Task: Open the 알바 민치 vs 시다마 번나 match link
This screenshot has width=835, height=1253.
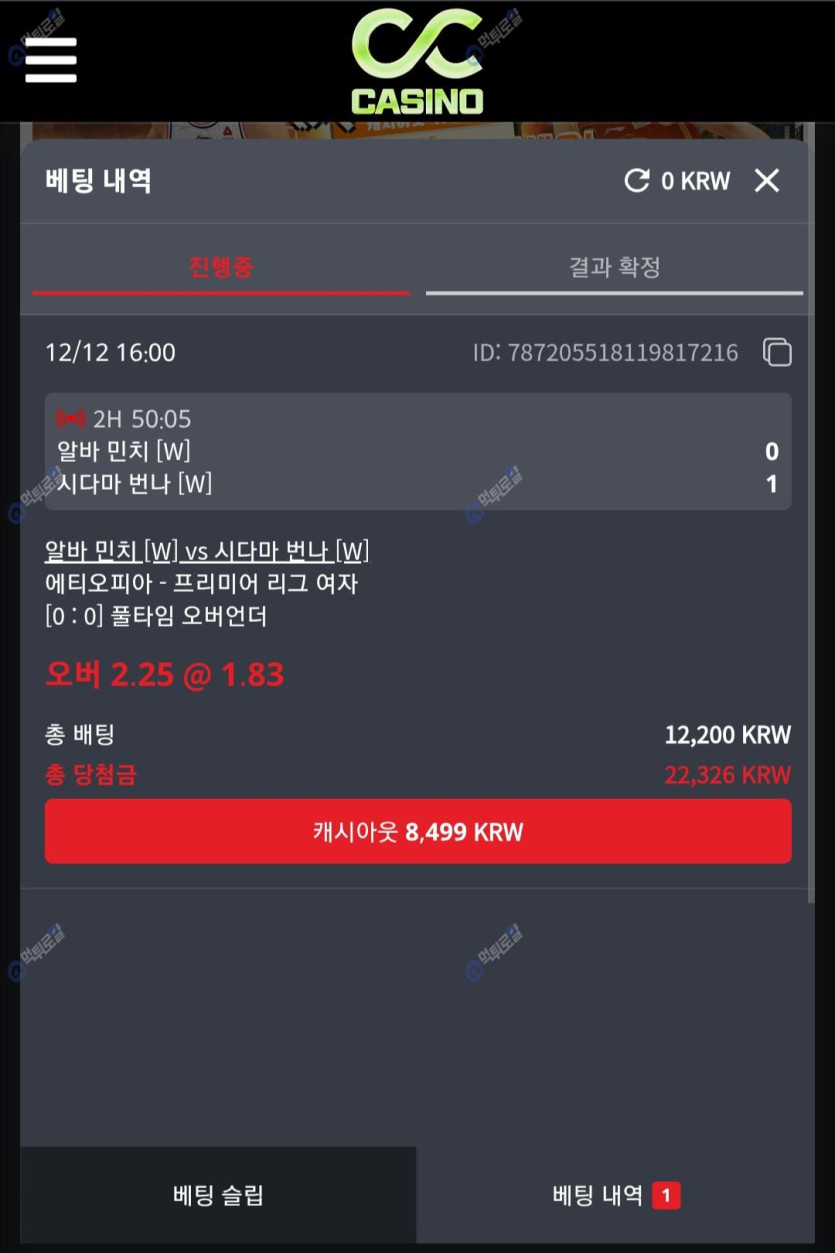Action: tap(207, 551)
